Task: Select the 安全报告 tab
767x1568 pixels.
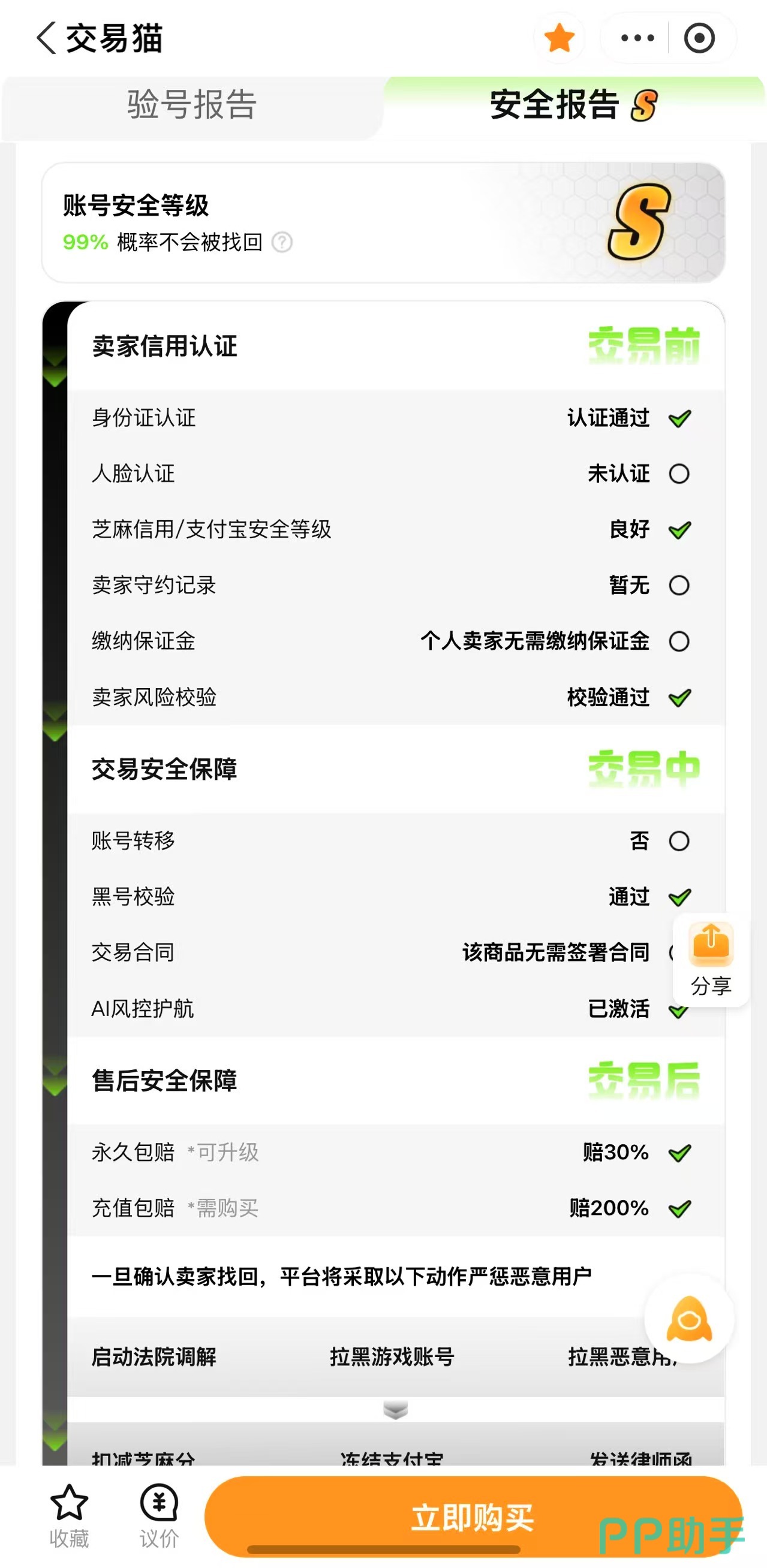Action: pyautogui.click(x=573, y=105)
